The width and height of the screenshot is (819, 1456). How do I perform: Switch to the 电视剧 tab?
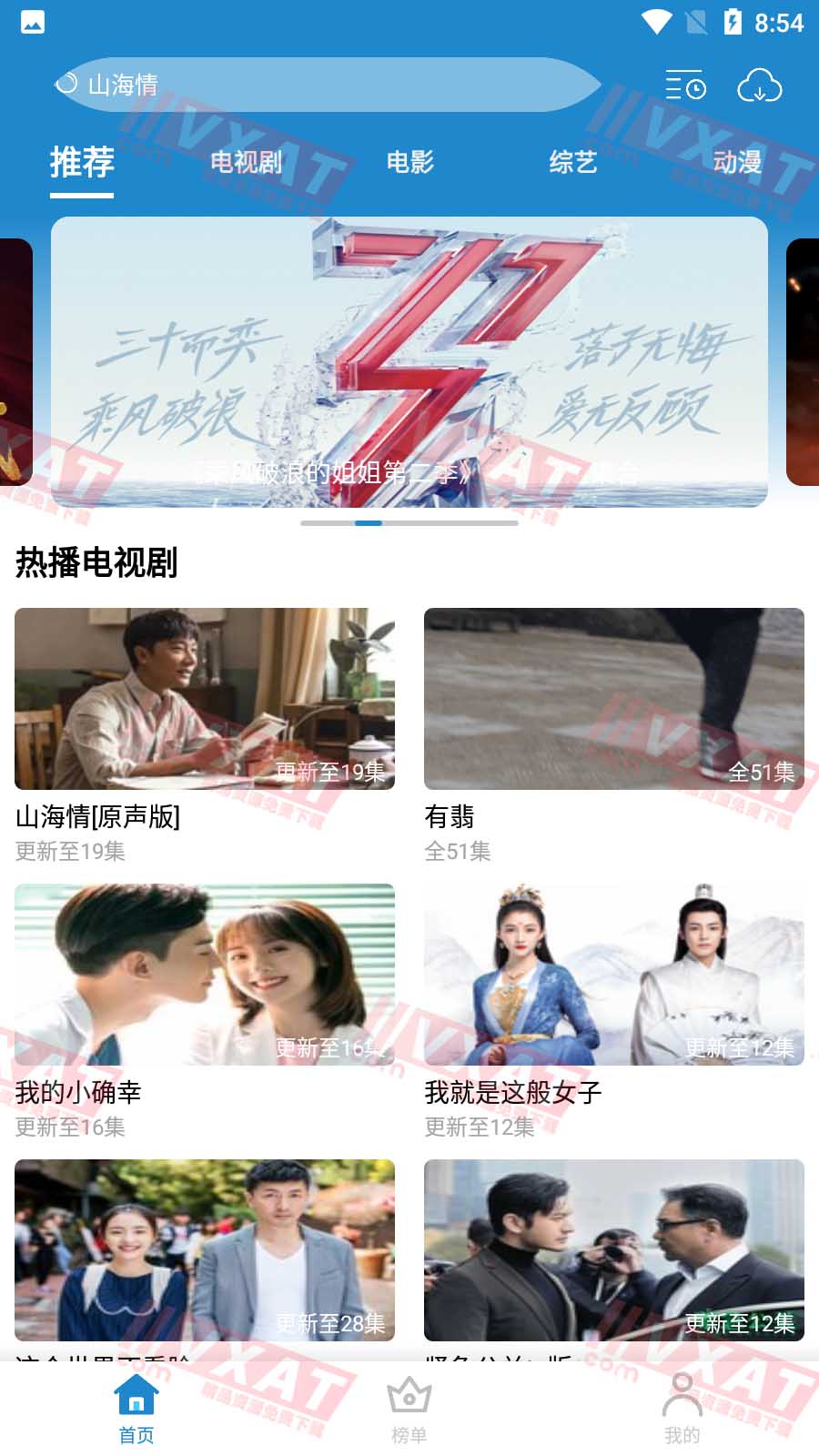coord(246,162)
